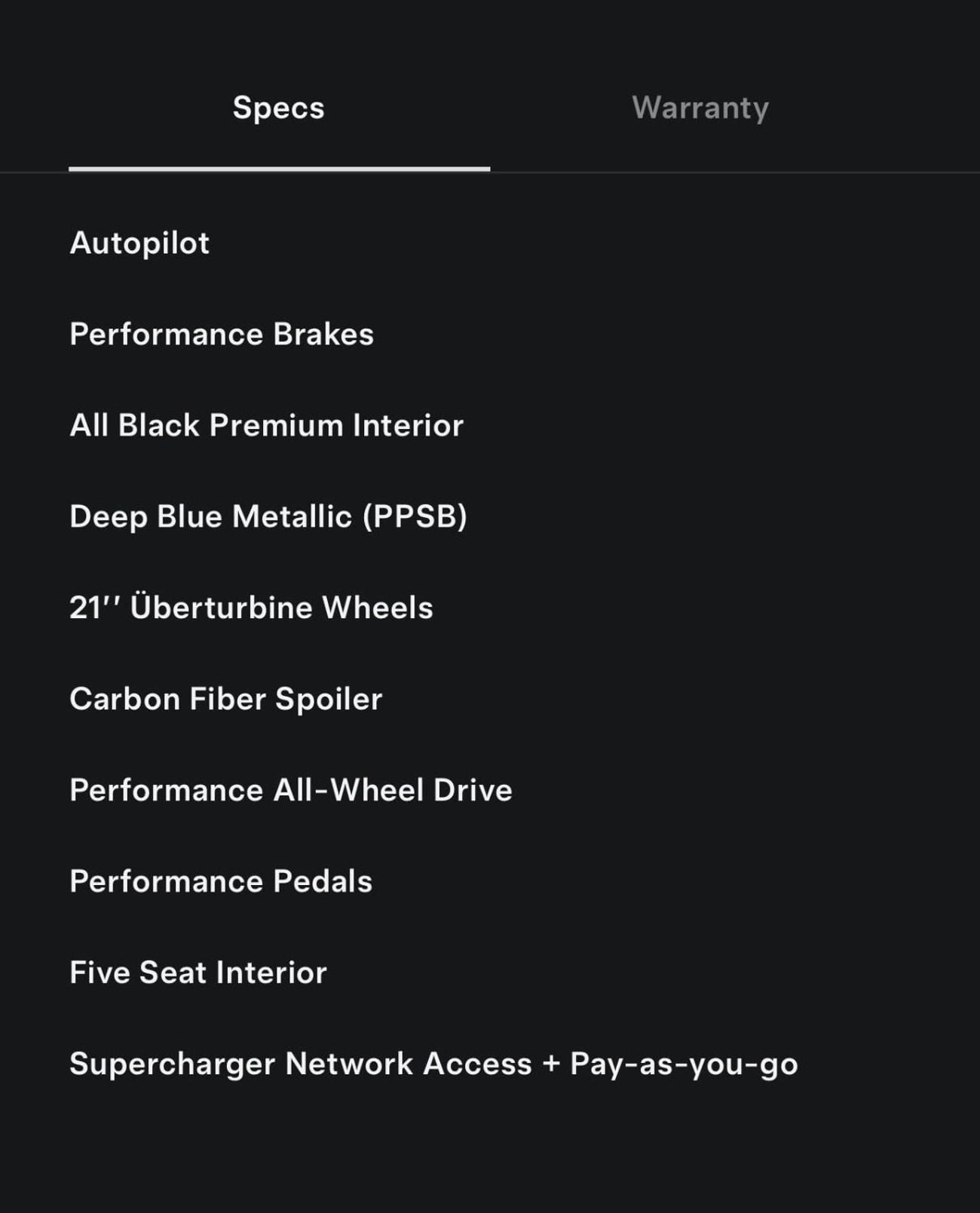
Task: Select the Performance Brakes item
Action: (x=221, y=334)
